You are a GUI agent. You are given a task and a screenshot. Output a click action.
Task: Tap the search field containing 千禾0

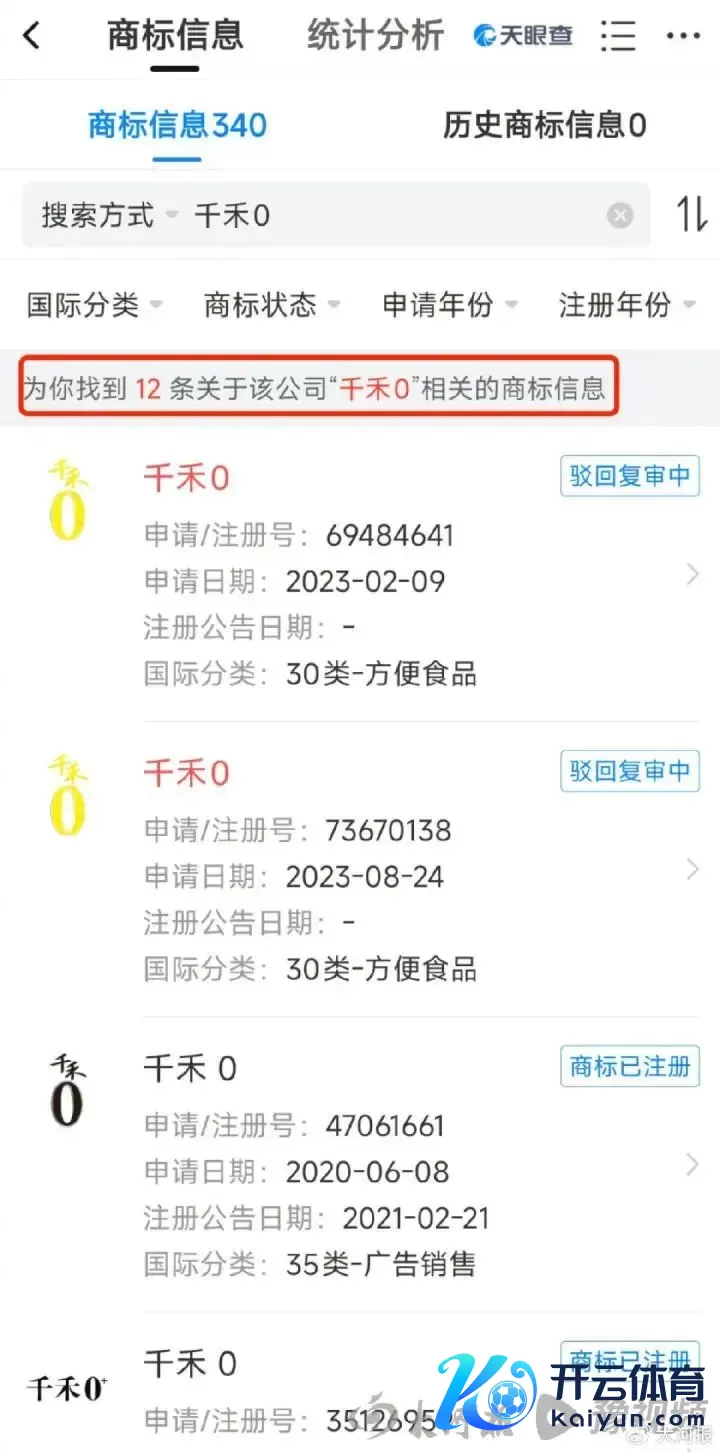pos(336,215)
